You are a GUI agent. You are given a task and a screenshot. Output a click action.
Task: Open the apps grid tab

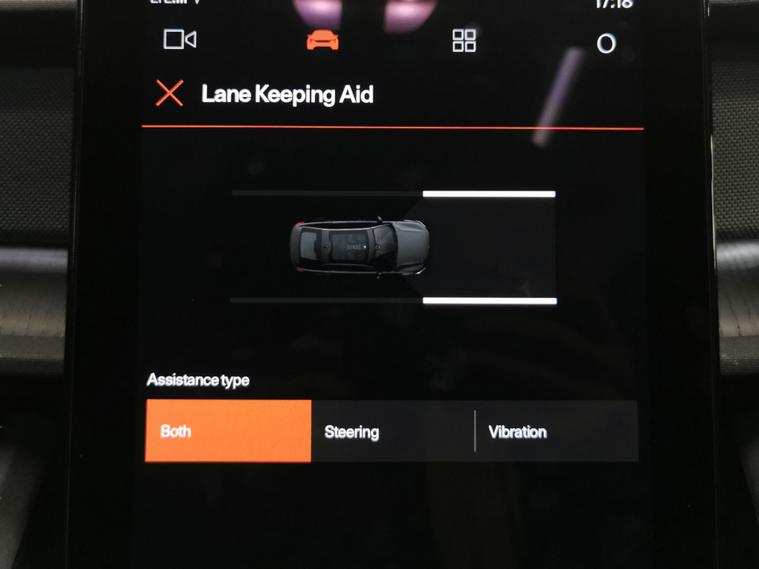tap(464, 41)
